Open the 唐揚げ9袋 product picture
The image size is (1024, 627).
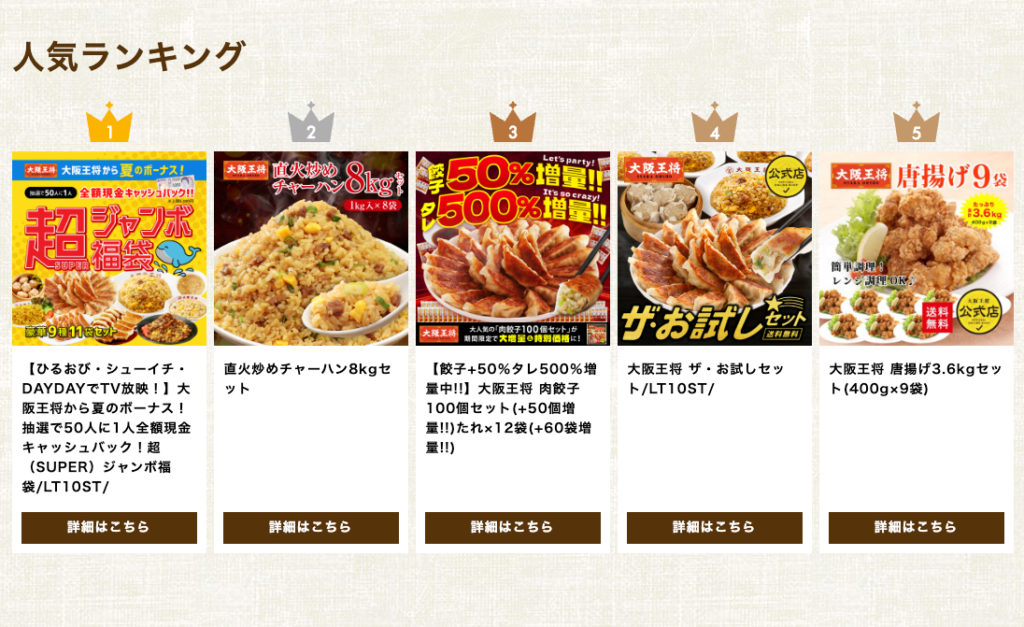916,248
